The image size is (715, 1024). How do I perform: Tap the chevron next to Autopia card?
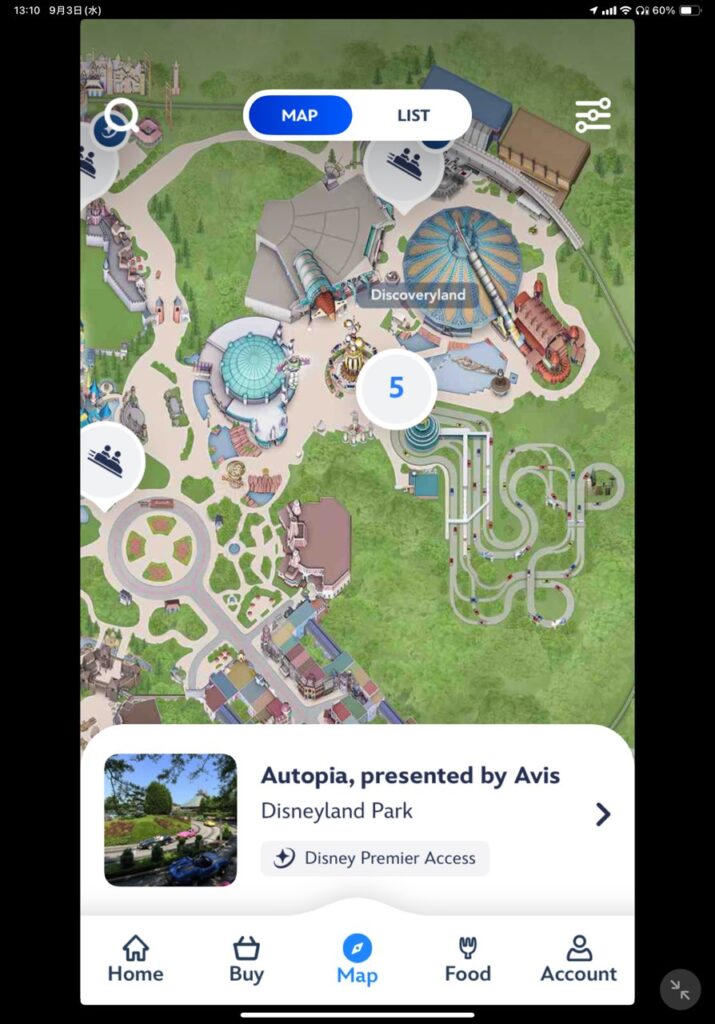pyautogui.click(x=602, y=814)
